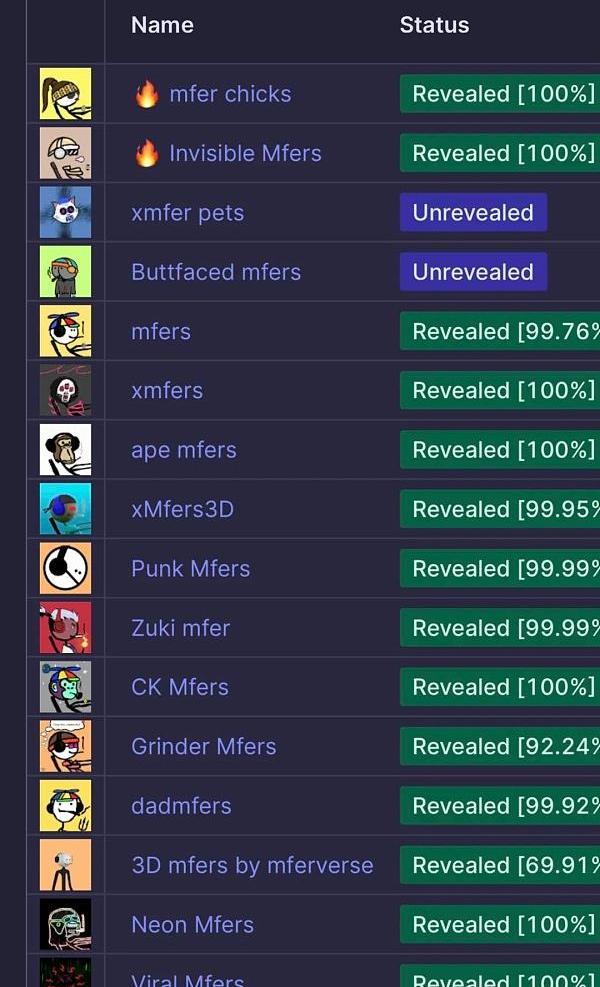Open 3D mfers by mferverse

coord(252,865)
